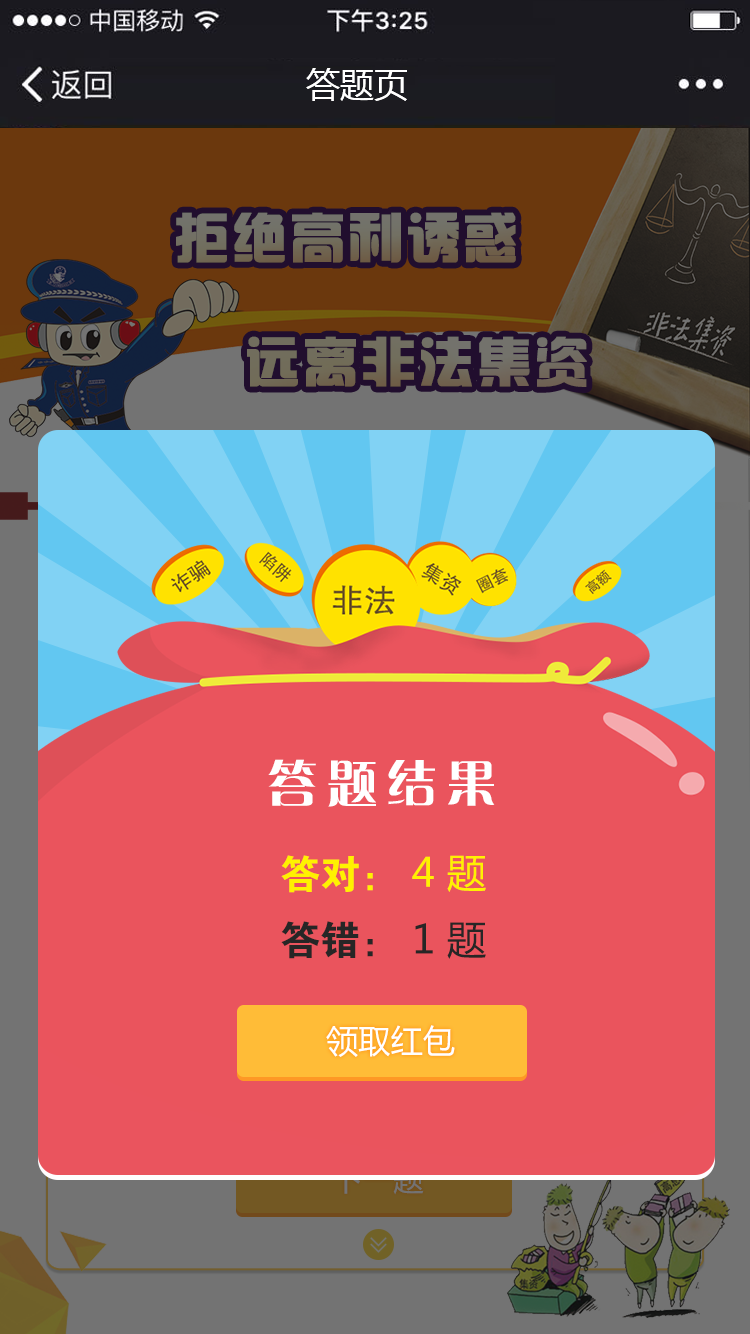The height and width of the screenshot is (1334, 750).
Task: Tap the 领取红包 button
Action: pyautogui.click(x=382, y=1041)
